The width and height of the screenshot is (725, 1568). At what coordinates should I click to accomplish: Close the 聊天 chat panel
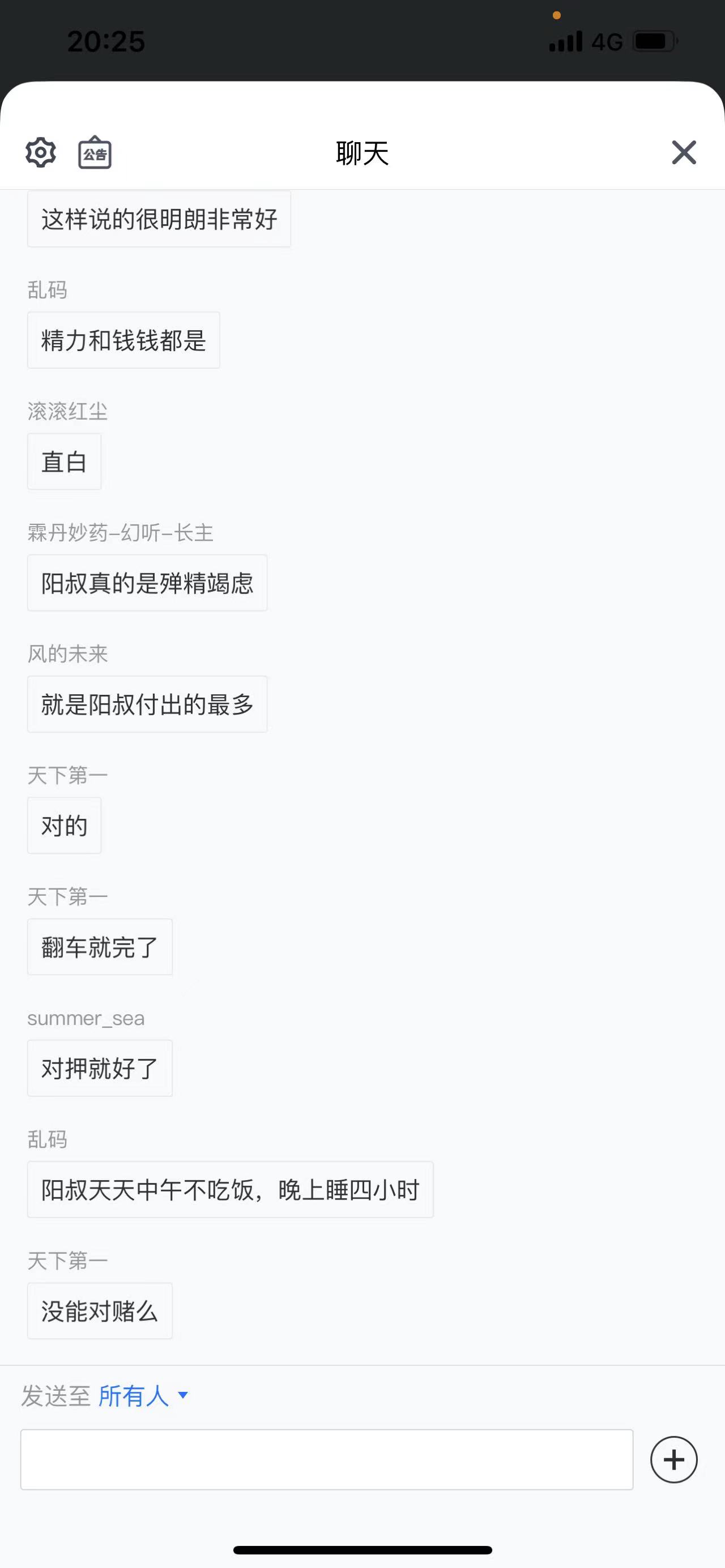tap(684, 152)
